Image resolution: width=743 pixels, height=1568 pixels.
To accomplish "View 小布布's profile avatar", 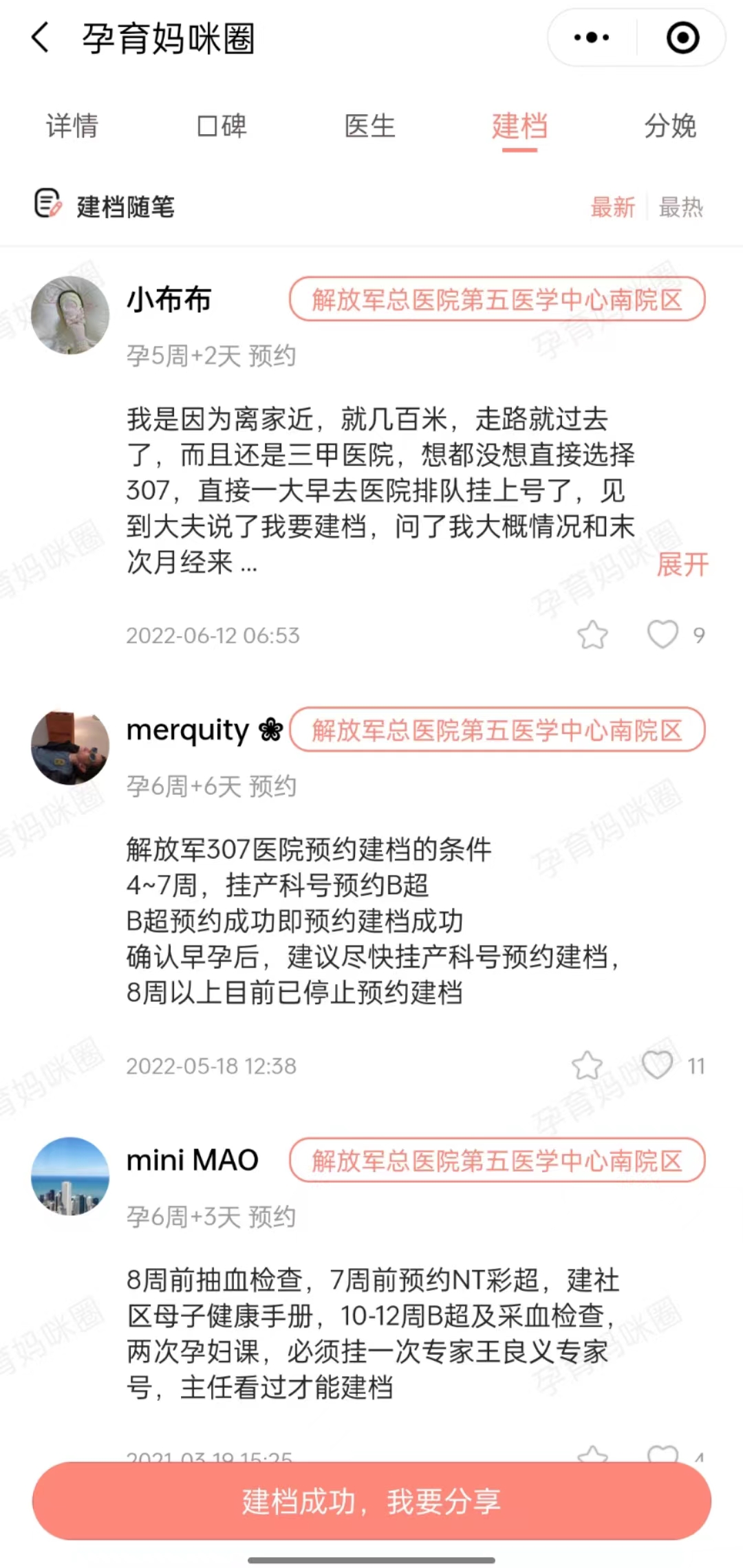I will coord(70,315).
